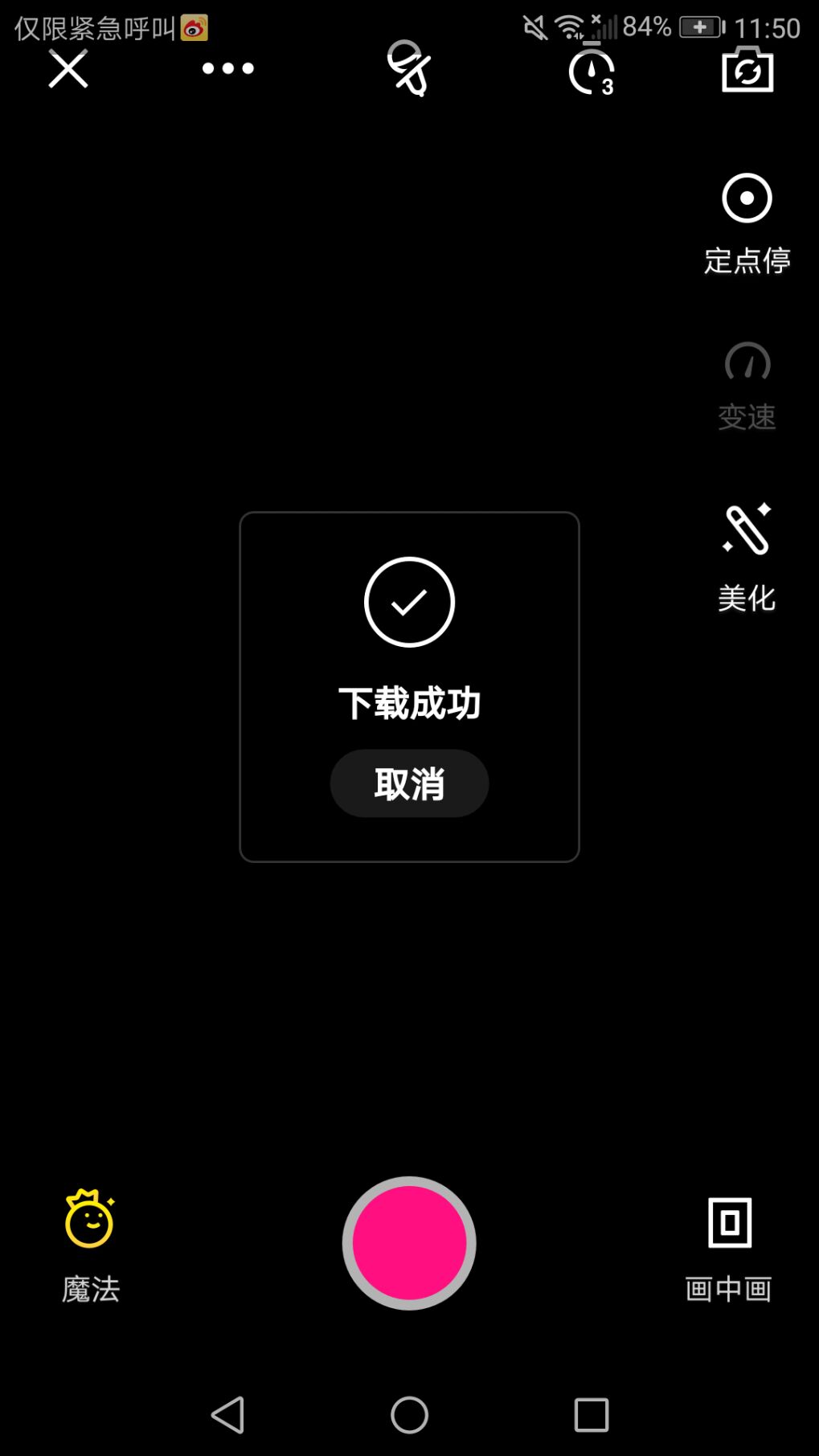
Task: Toggle the microphone mute icon
Action: point(409,69)
